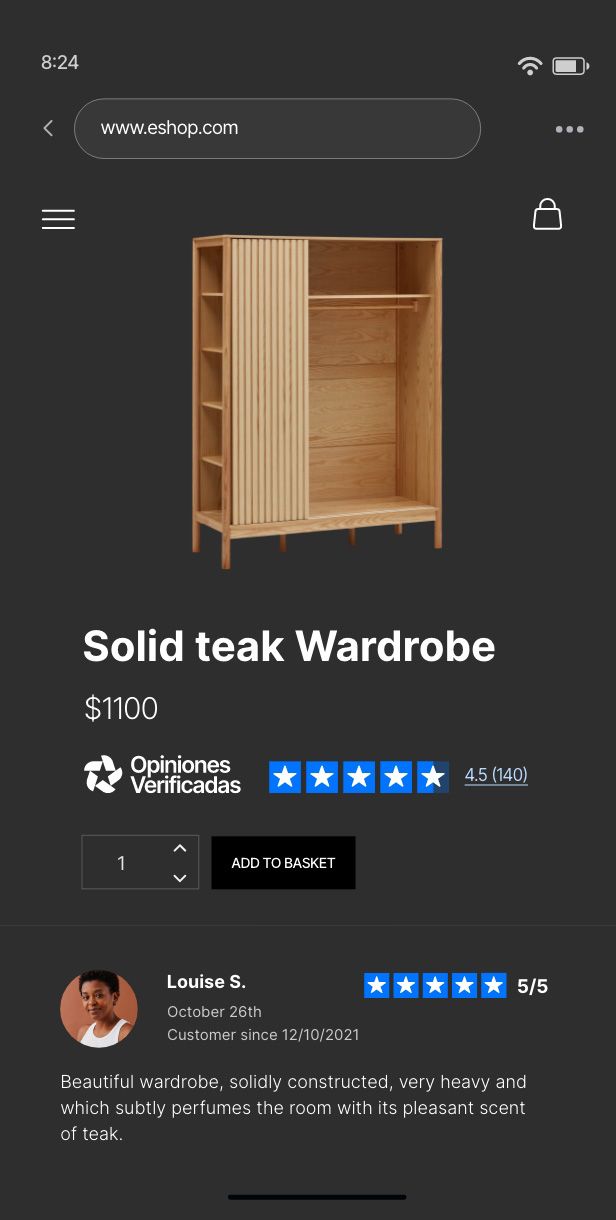
Task: Tap the quantity field showing 1
Action: click(122, 862)
